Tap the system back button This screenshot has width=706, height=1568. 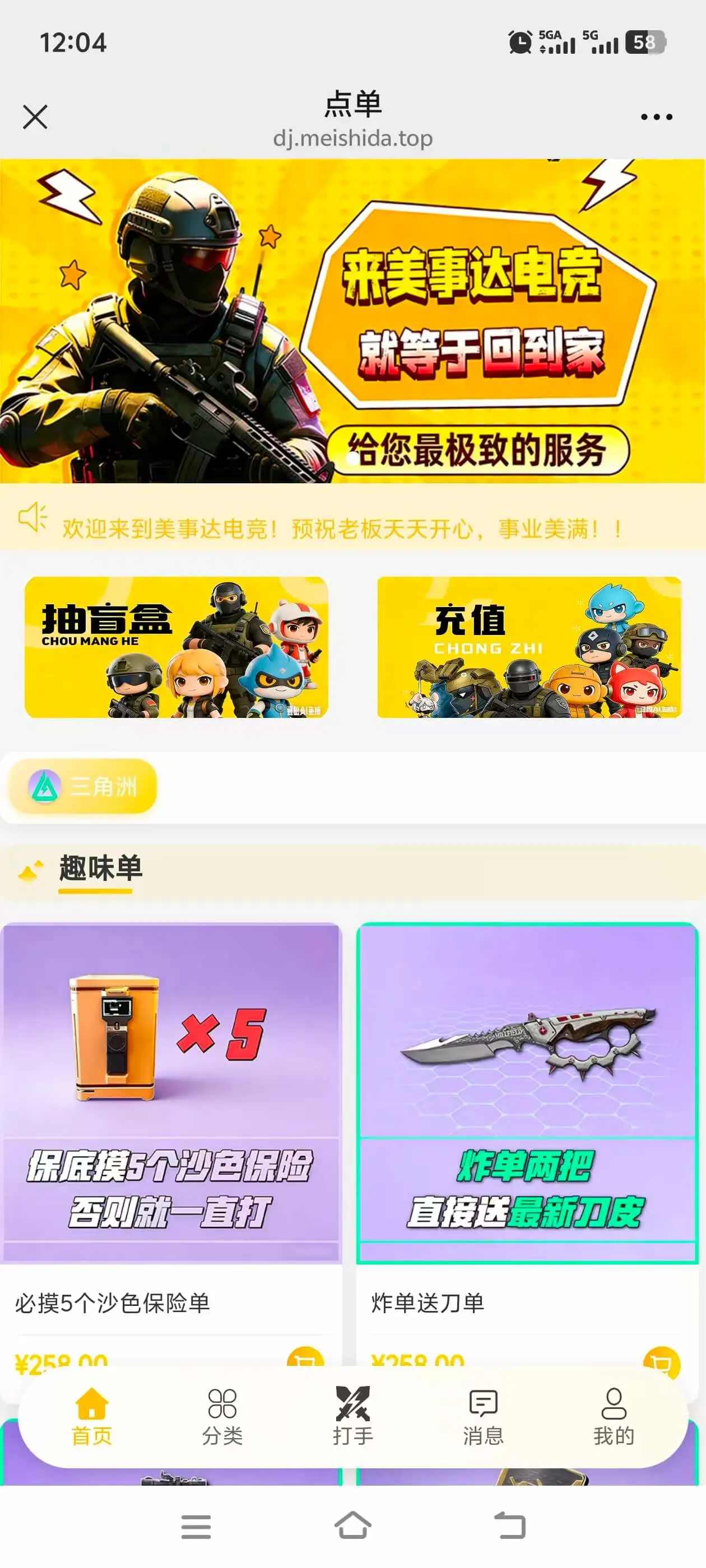click(x=509, y=1525)
